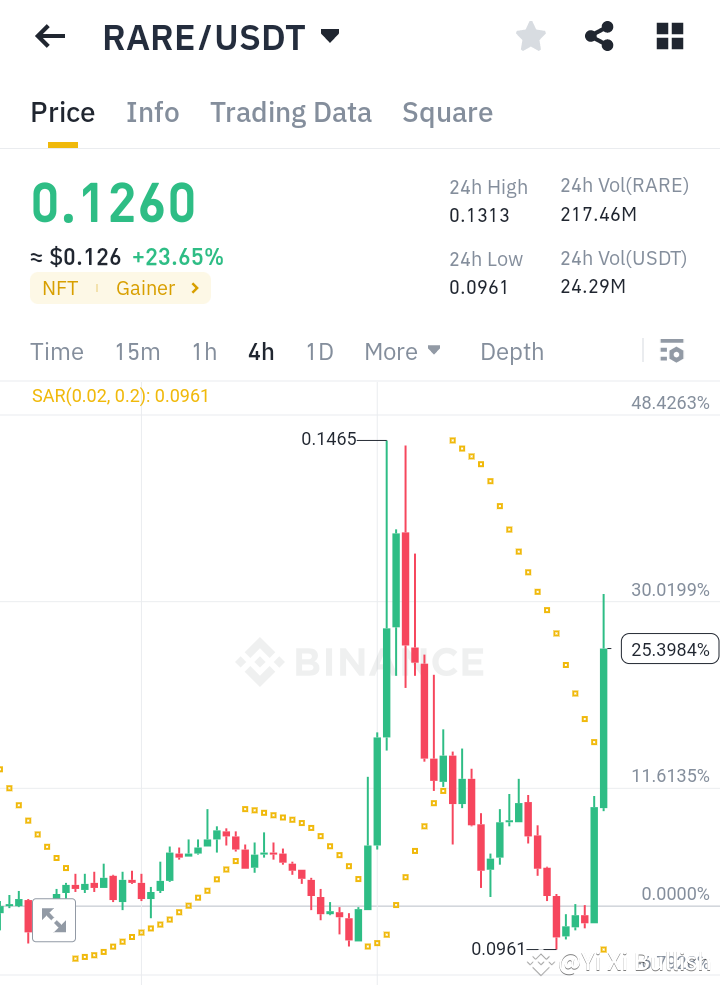Enable the Time chart view
Image resolution: width=720 pixels, height=985 pixels.
56,351
